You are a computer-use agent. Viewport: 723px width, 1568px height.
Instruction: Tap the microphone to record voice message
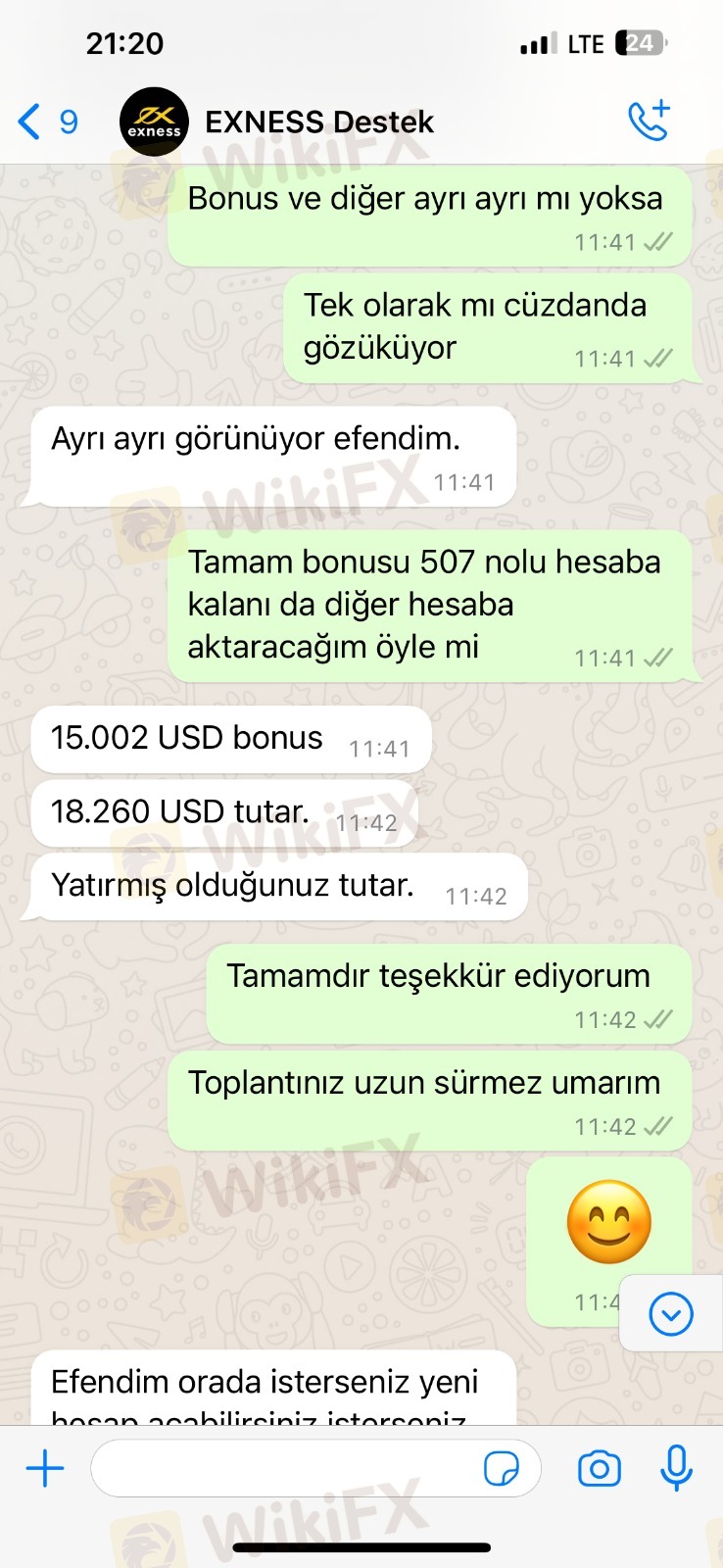point(676,1468)
